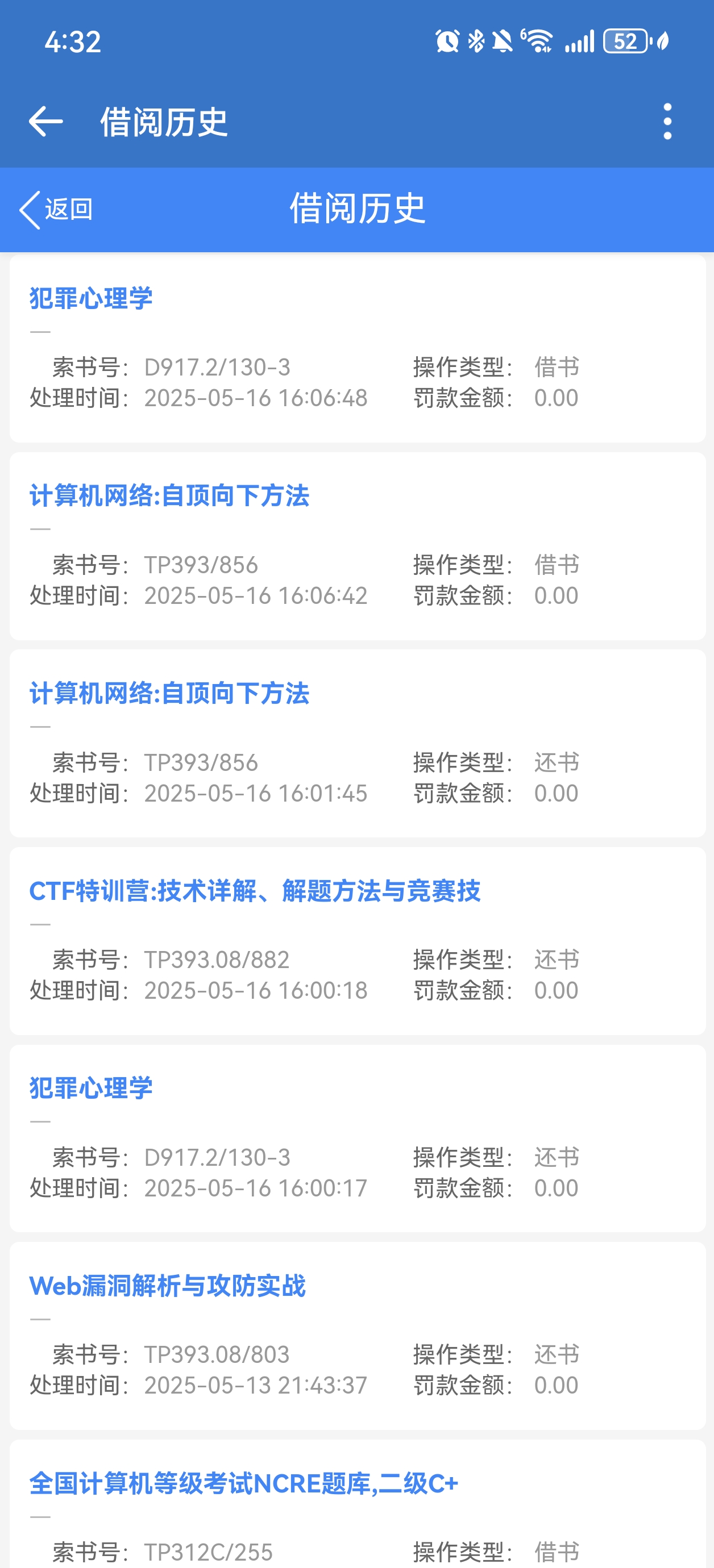Open the three-dot overflow menu

pos(667,122)
